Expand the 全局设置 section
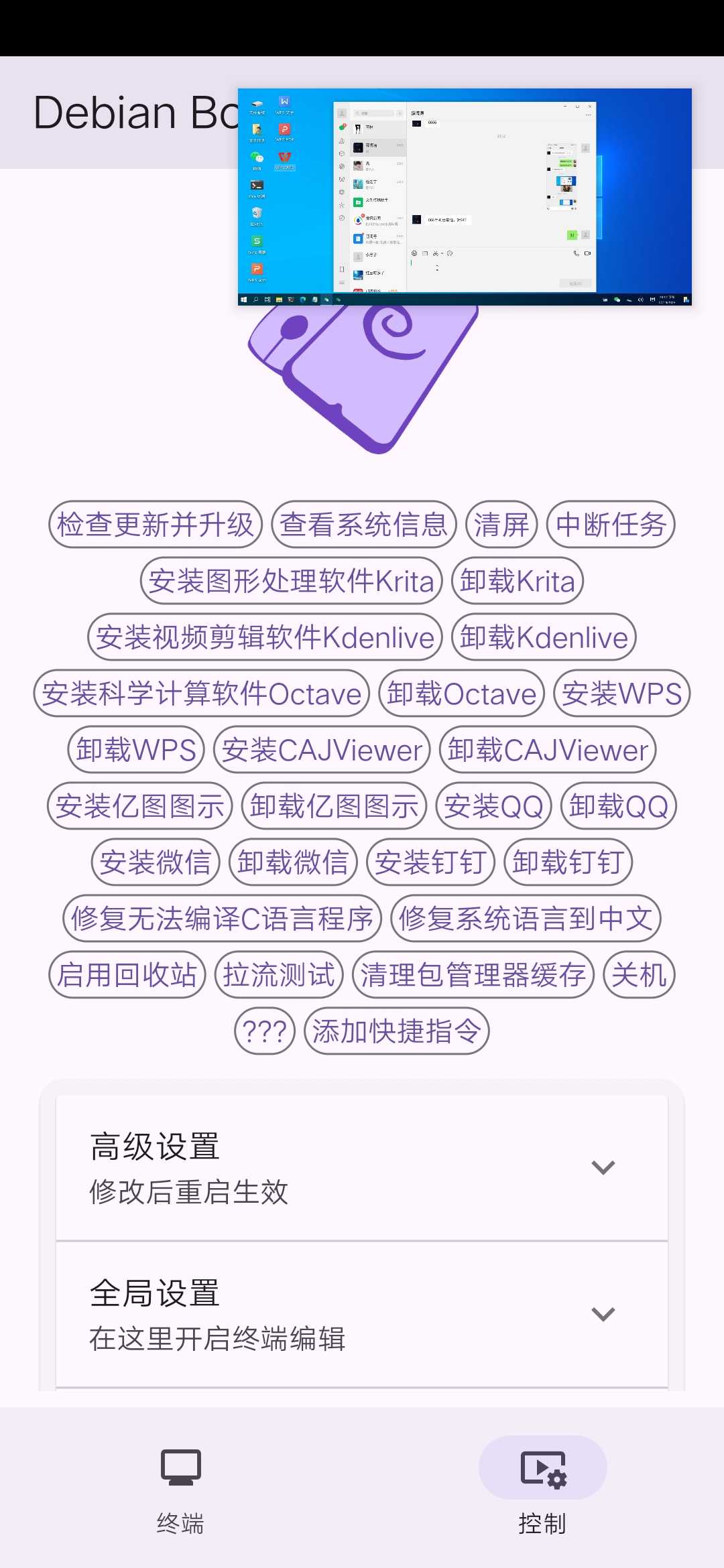This screenshot has width=724, height=1568. [x=362, y=1314]
